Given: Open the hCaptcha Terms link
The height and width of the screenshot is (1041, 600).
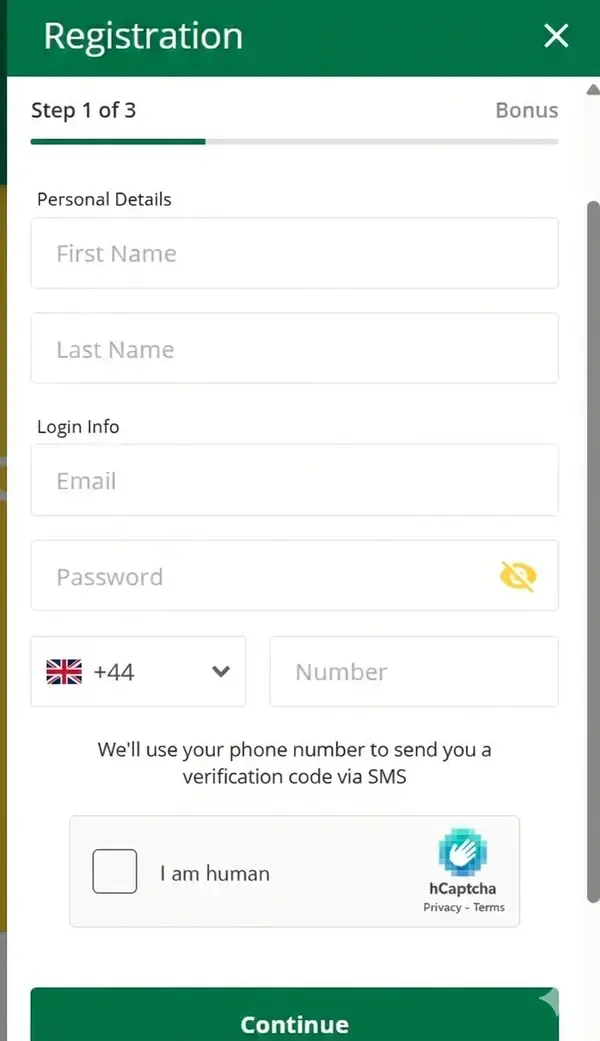Looking at the screenshot, I should [x=489, y=908].
